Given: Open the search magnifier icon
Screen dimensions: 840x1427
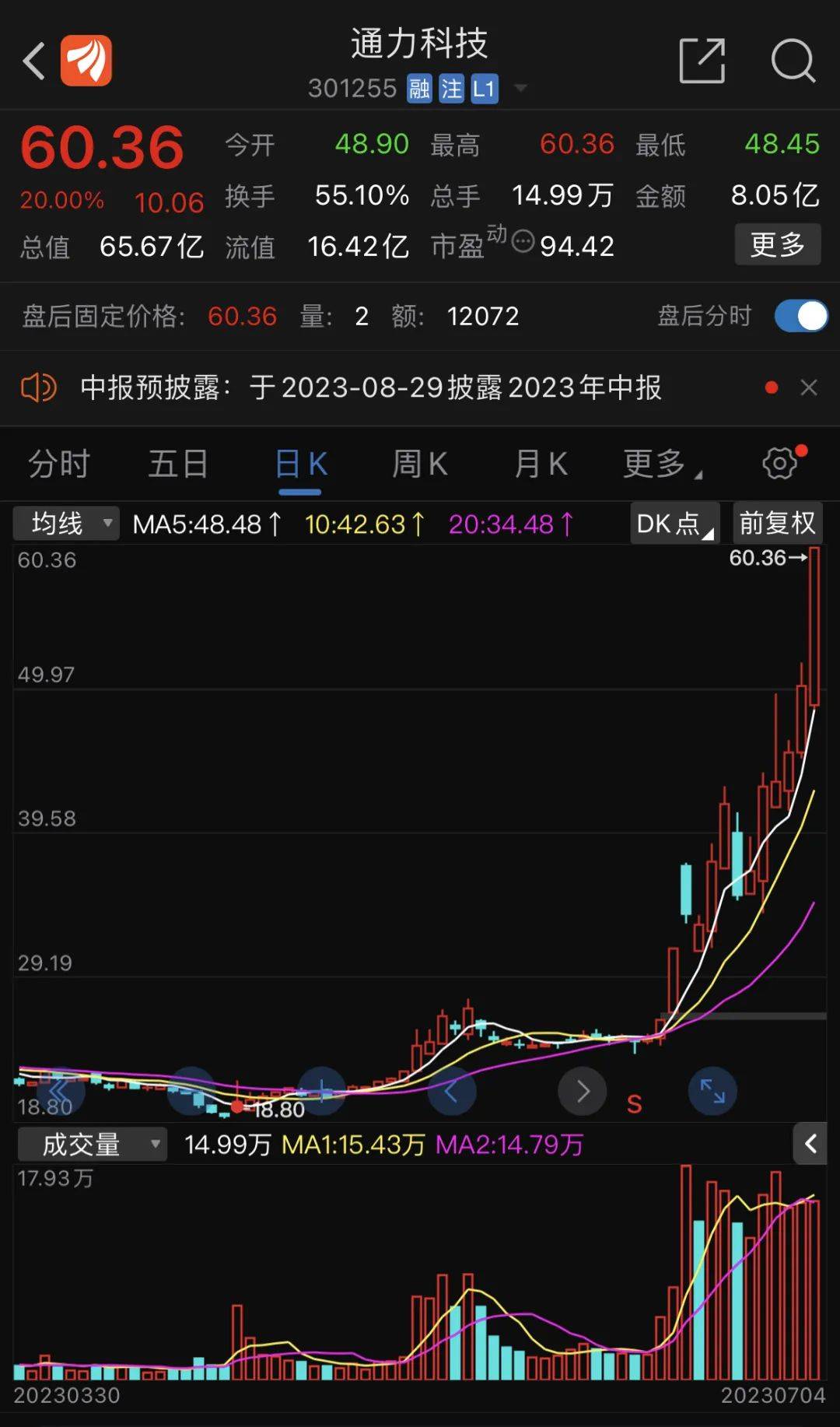Looking at the screenshot, I should (793, 60).
